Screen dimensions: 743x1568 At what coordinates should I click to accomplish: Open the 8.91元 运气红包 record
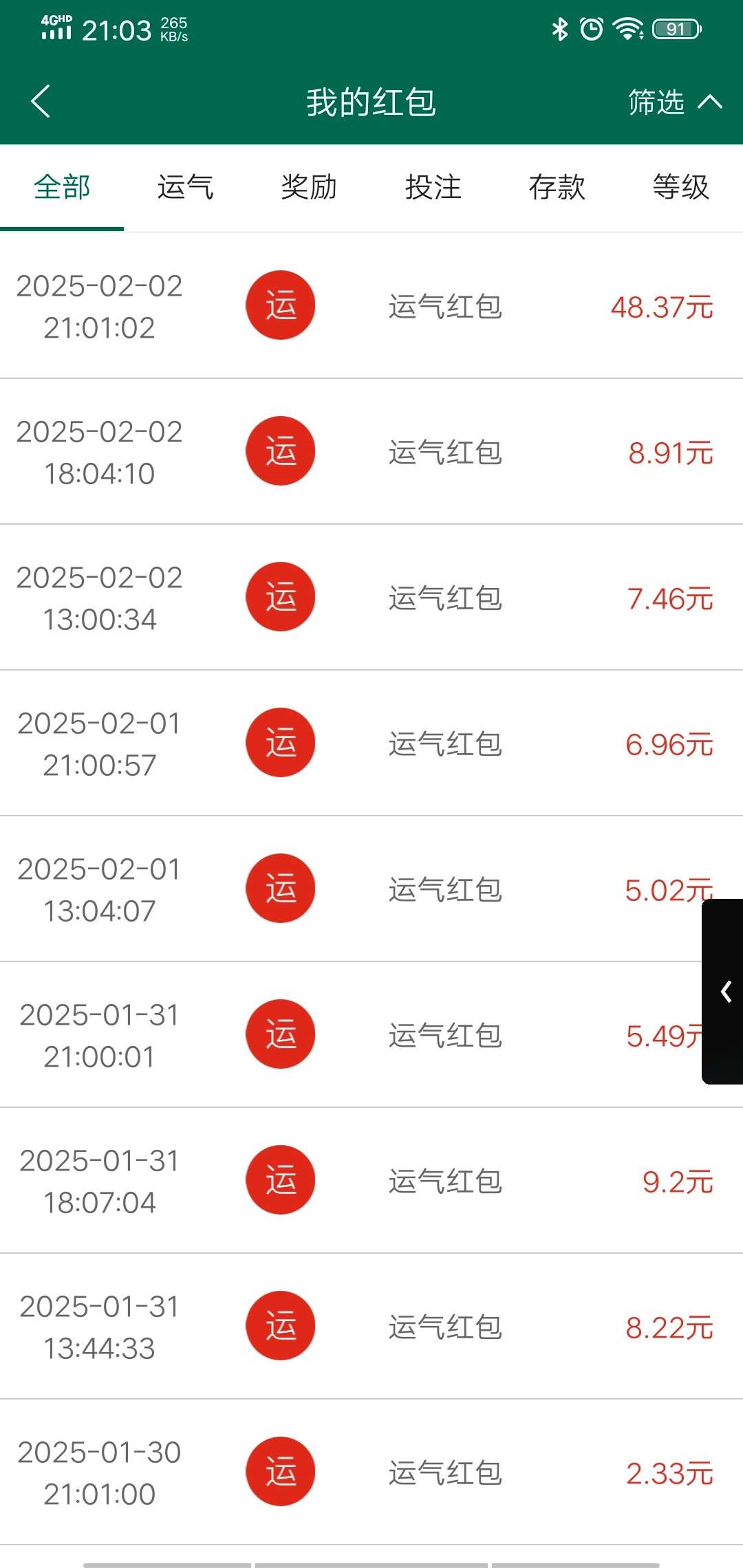(x=371, y=452)
